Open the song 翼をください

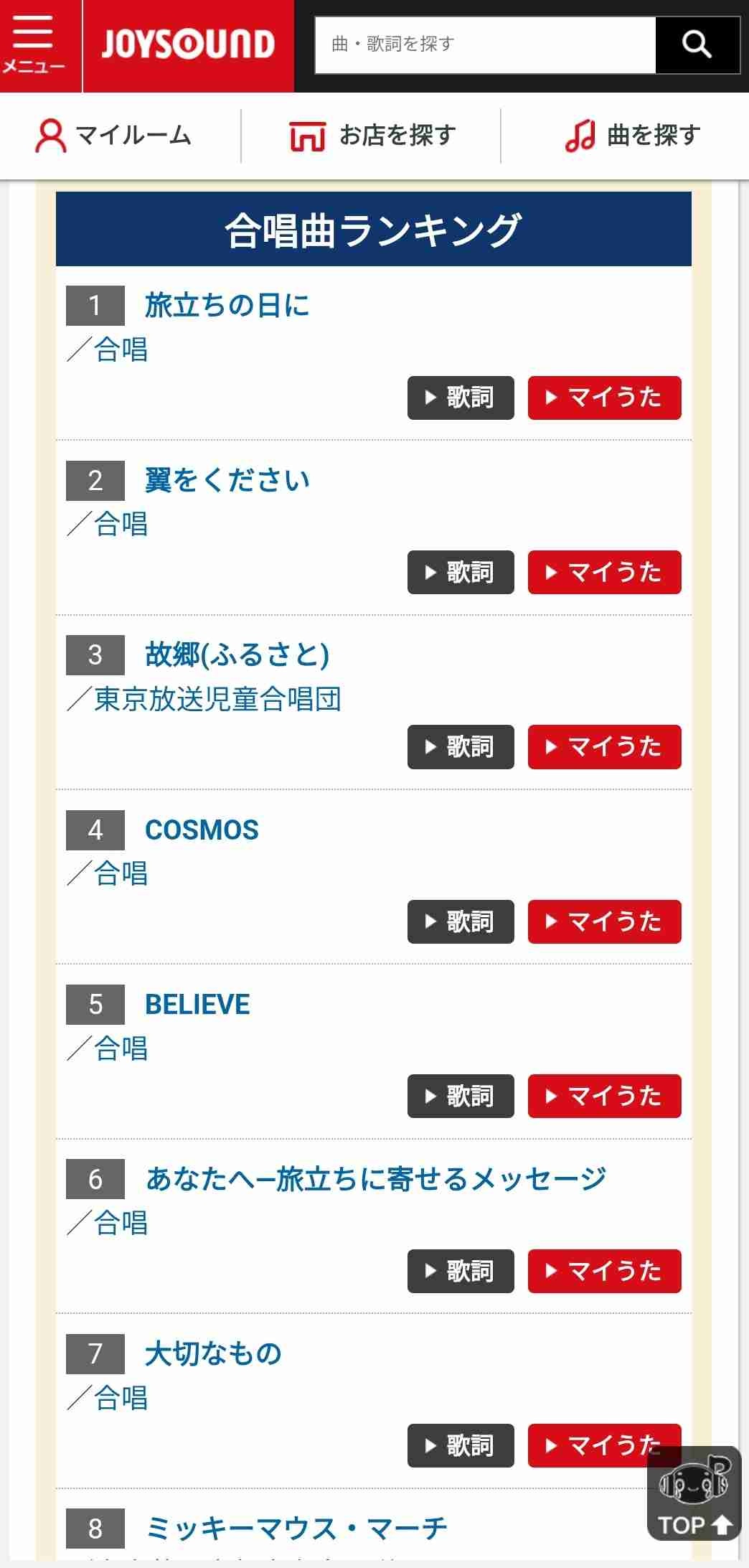tap(227, 480)
